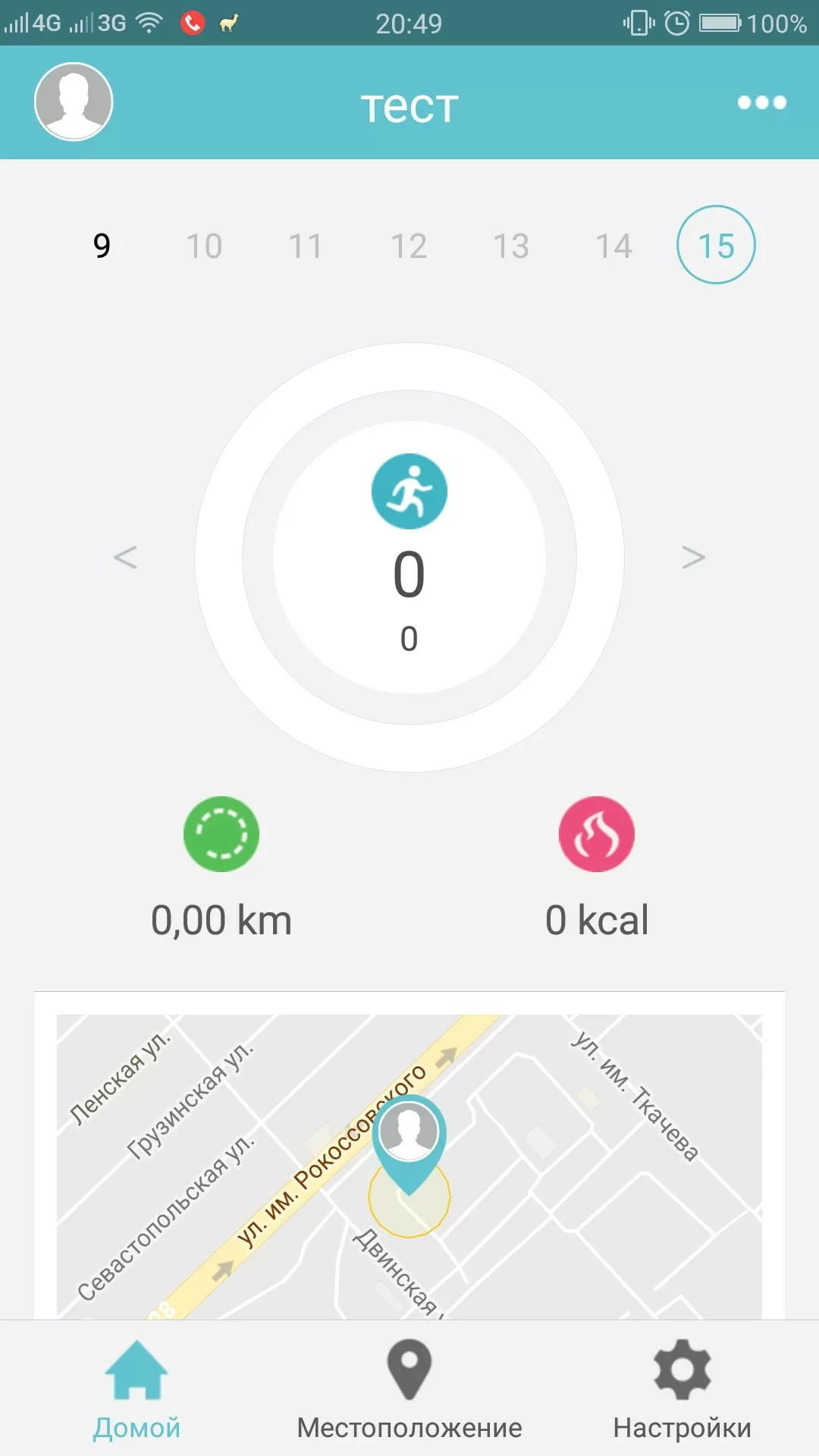Open the Настройки tab
Image resolution: width=819 pixels, height=1456 pixels.
point(682,1389)
